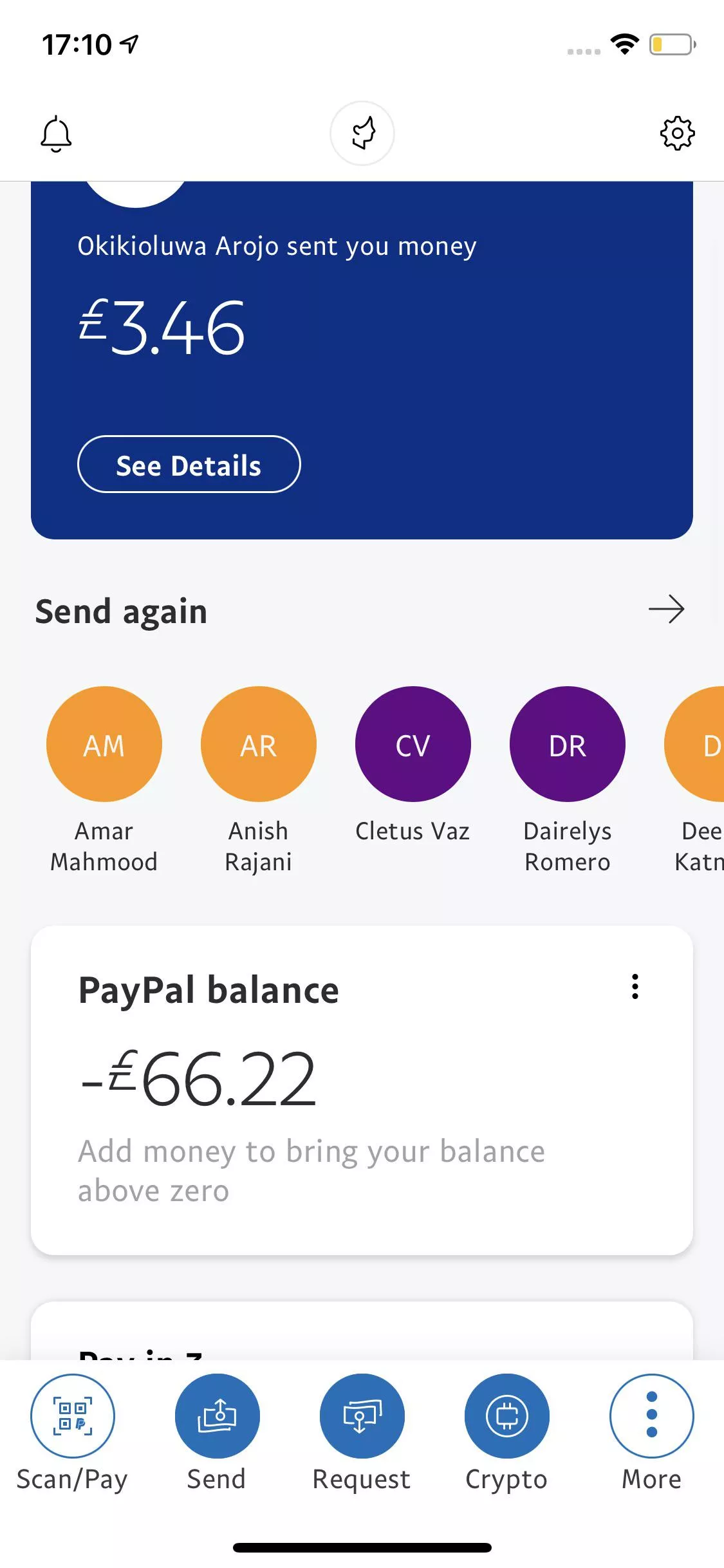
Task: Tap the profile avatar at top center
Action: pos(362,133)
